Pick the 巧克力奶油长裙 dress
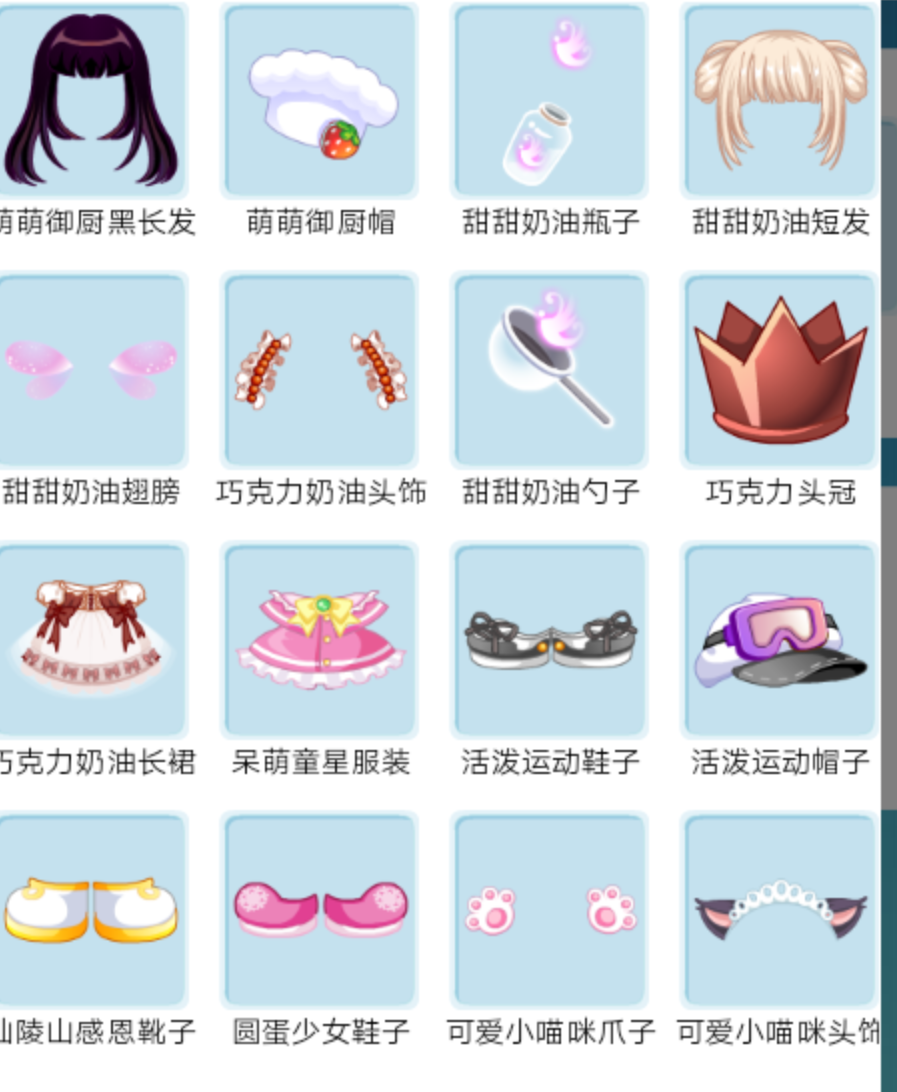 (x=92, y=640)
